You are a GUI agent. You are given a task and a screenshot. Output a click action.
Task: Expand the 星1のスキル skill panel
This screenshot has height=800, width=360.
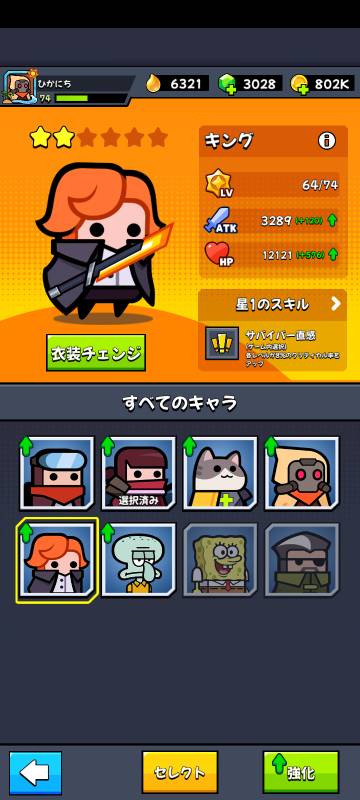coord(273,304)
